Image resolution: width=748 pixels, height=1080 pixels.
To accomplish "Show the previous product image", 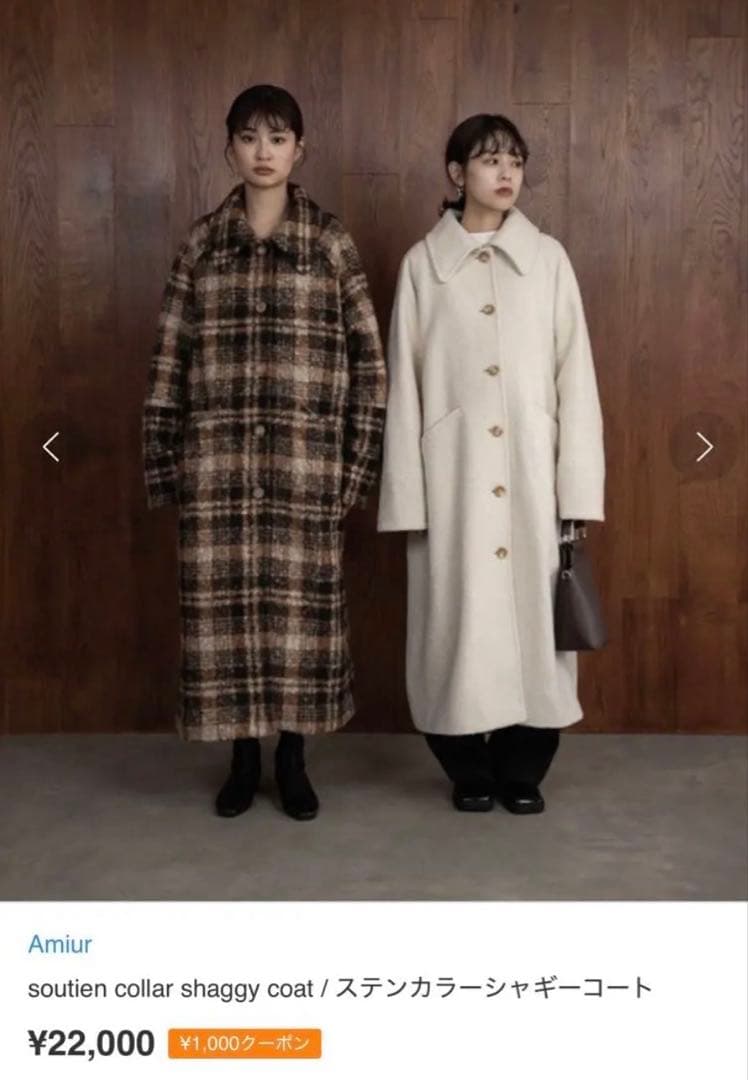I will pos(51,447).
